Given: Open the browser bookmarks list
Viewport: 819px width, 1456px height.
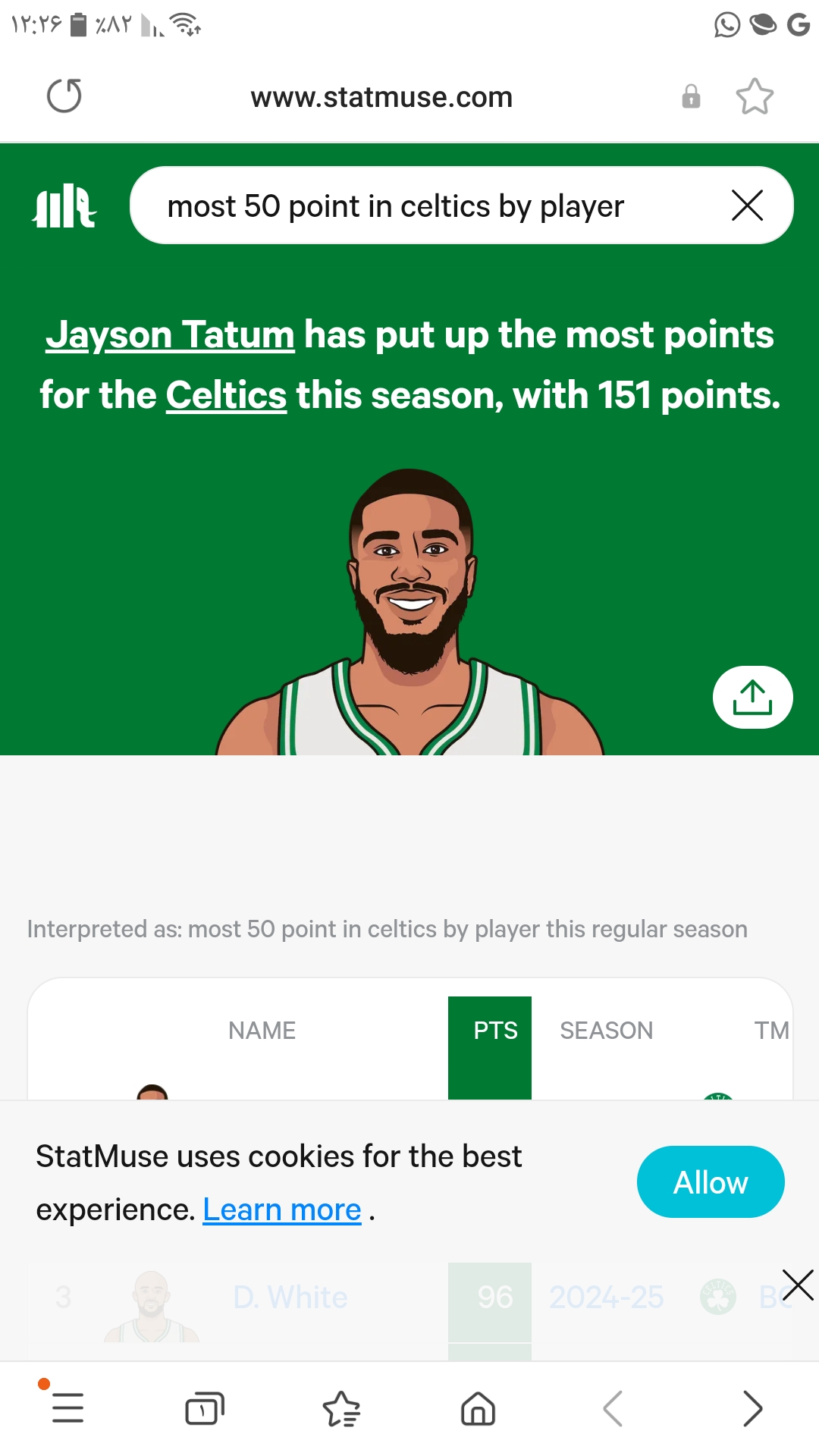Looking at the screenshot, I should coord(341,1409).
